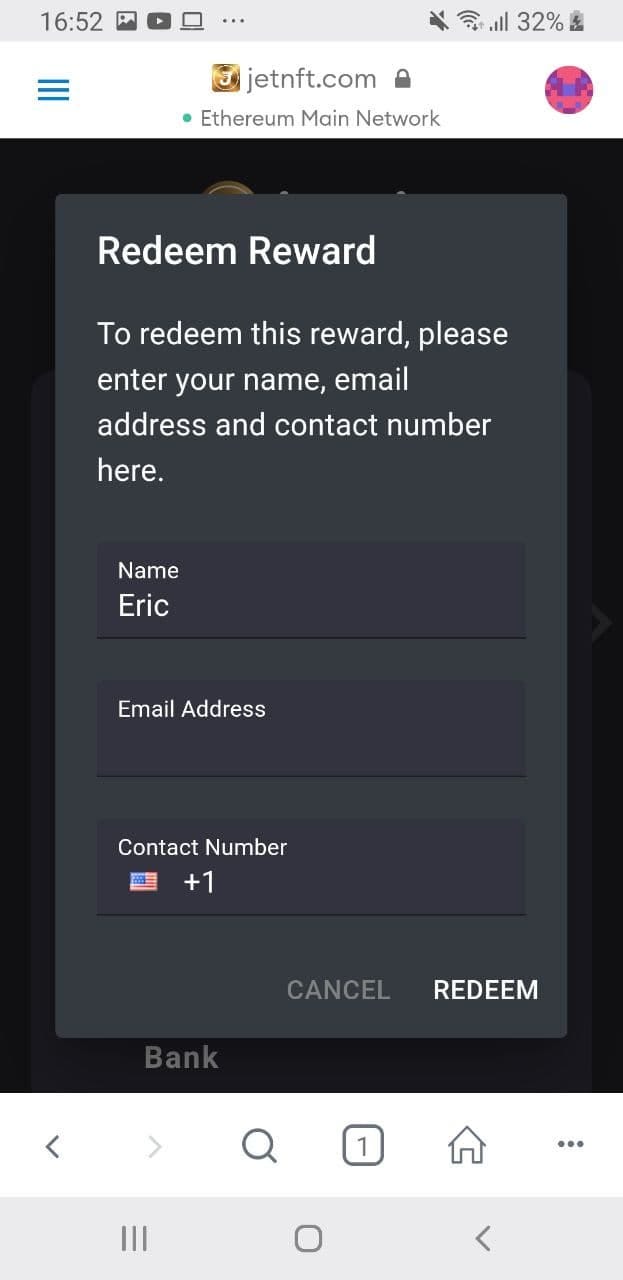Screen dimensions: 623x1280
Task: Open recent apps from navigation bar
Action: coord(134,1239)
